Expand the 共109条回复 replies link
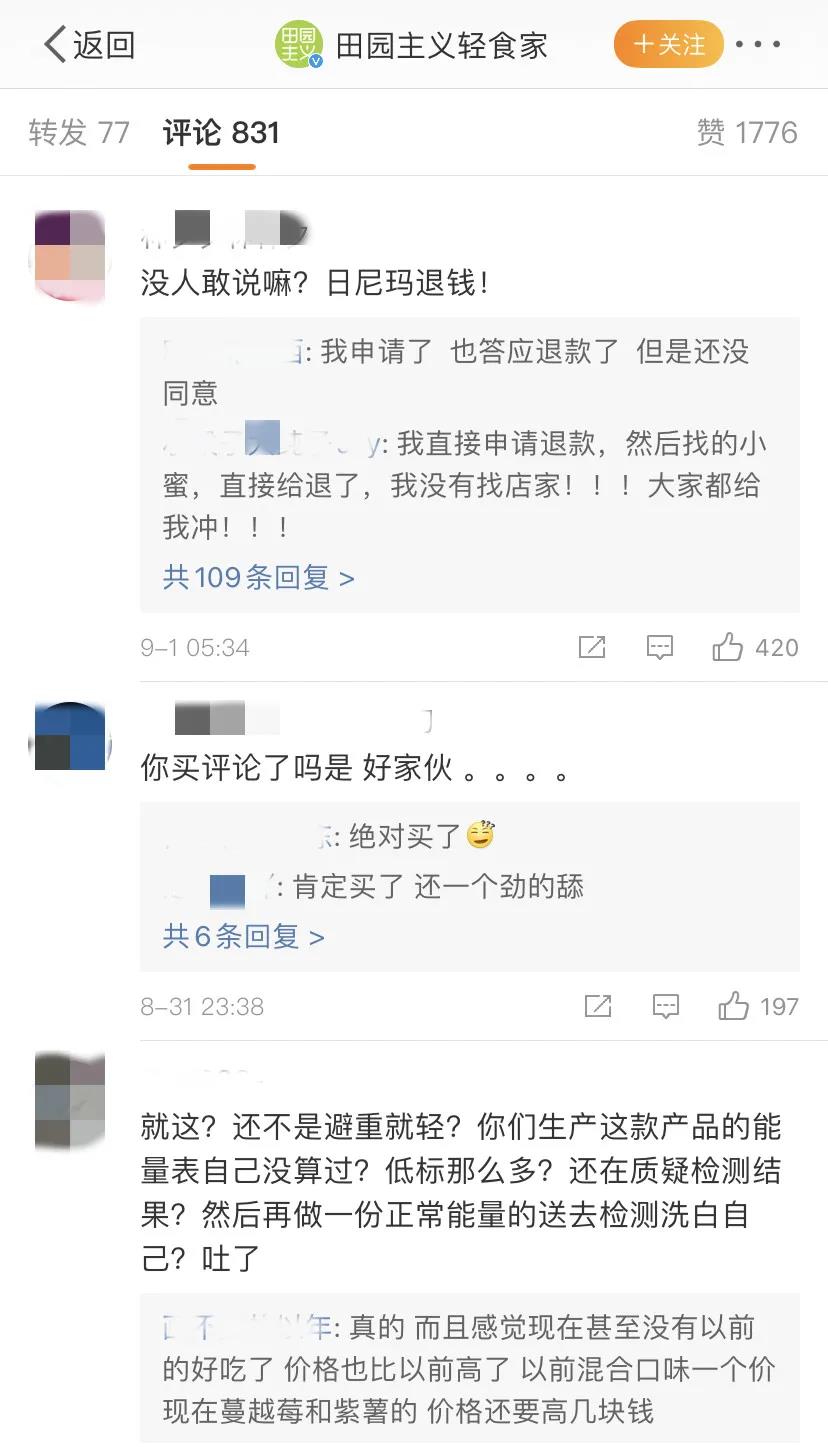This screenshot has width=828, height=1447. pos(258,578)
